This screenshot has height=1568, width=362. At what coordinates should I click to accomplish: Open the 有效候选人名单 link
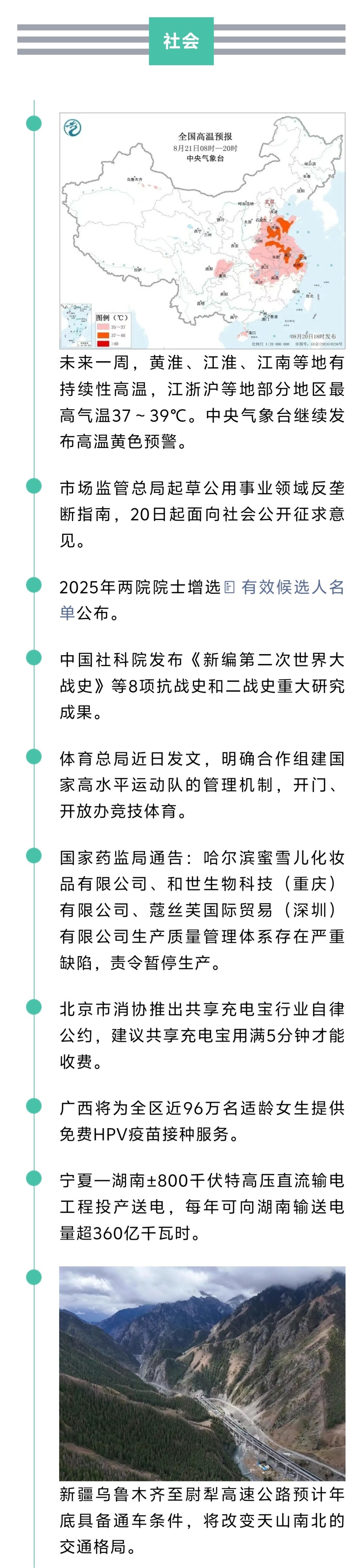point(292,587)
